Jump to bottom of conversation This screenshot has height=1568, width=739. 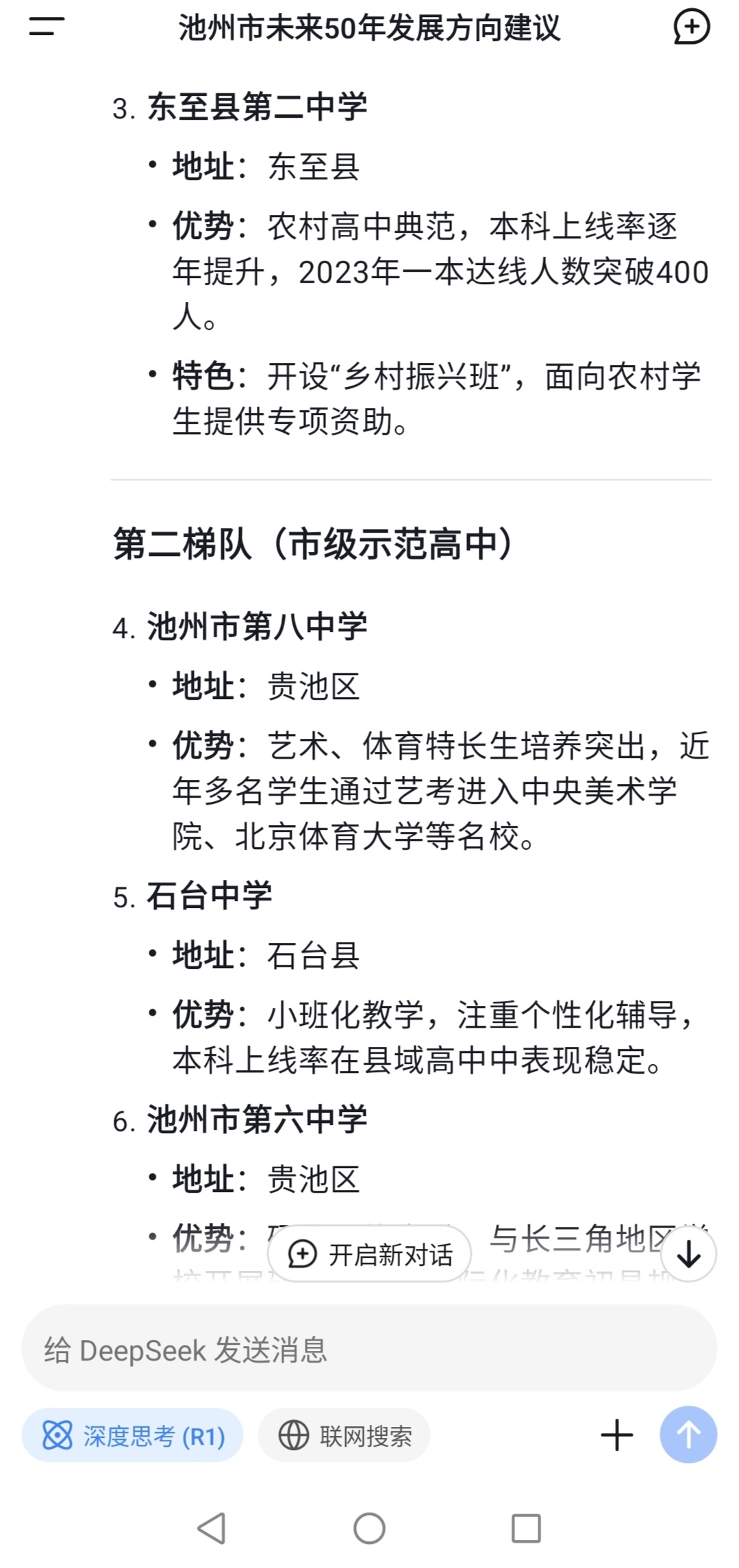click(x=688, y=1254)
